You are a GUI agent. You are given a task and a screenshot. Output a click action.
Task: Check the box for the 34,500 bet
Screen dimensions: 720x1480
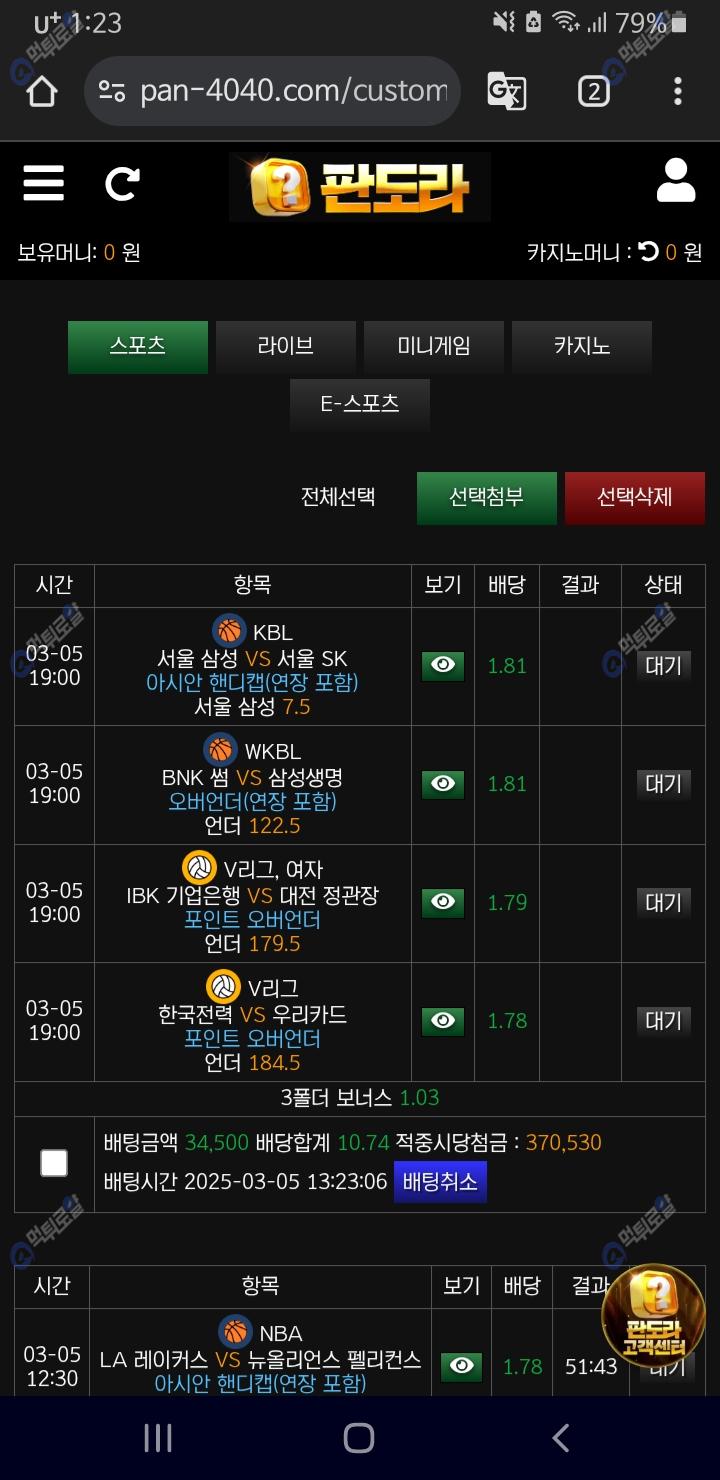click(54, 1163)
